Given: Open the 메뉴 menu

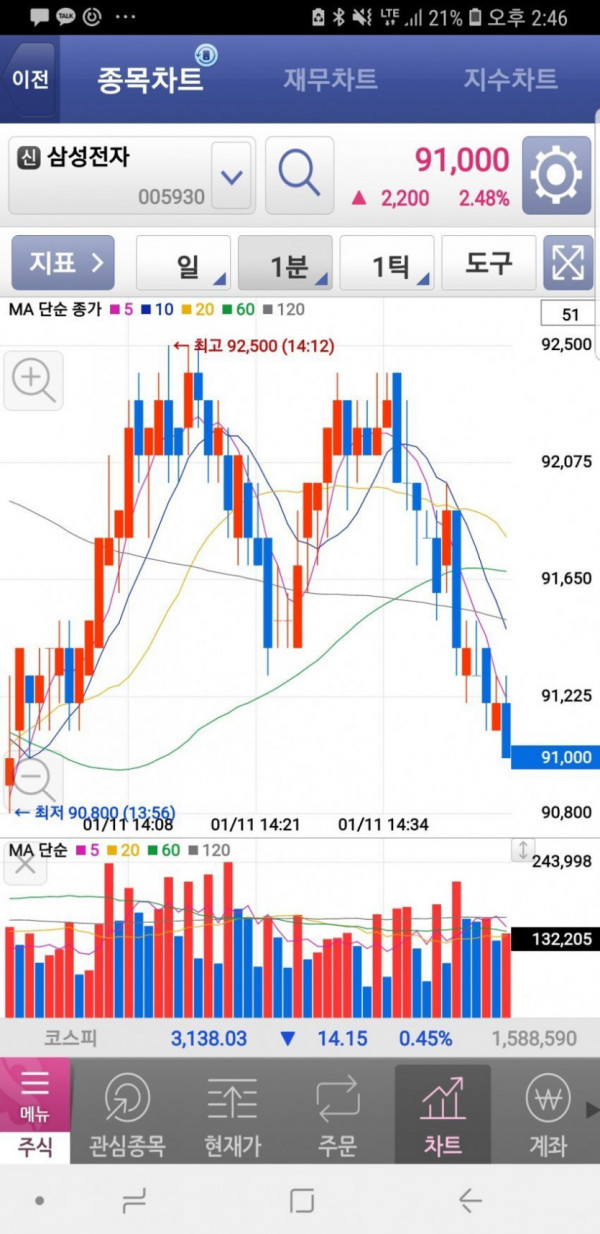Looking at the screenshot, I should (x=35, y=1097).
